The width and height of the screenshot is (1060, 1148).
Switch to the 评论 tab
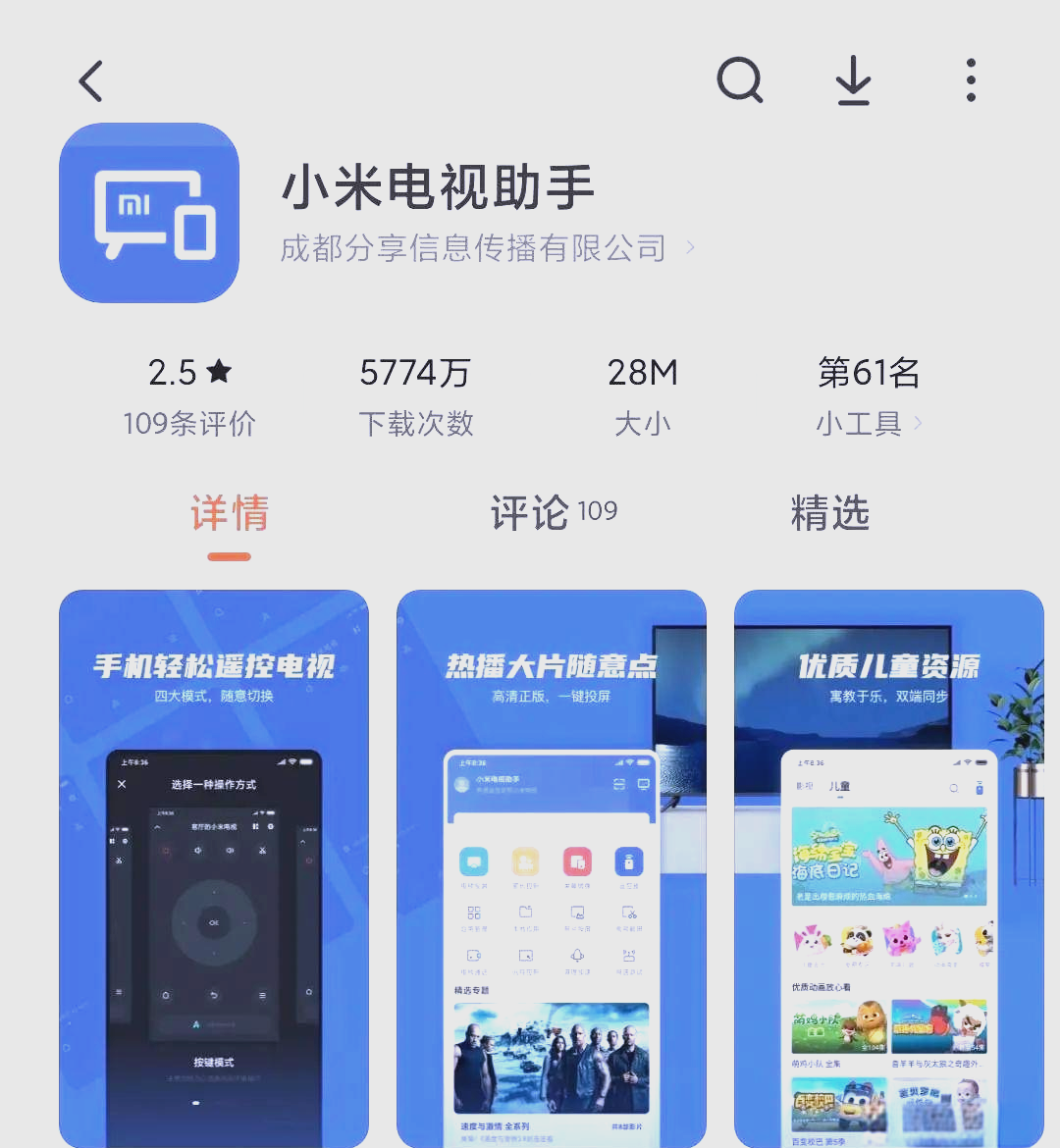pyautogui.click(x=553, y=513)
